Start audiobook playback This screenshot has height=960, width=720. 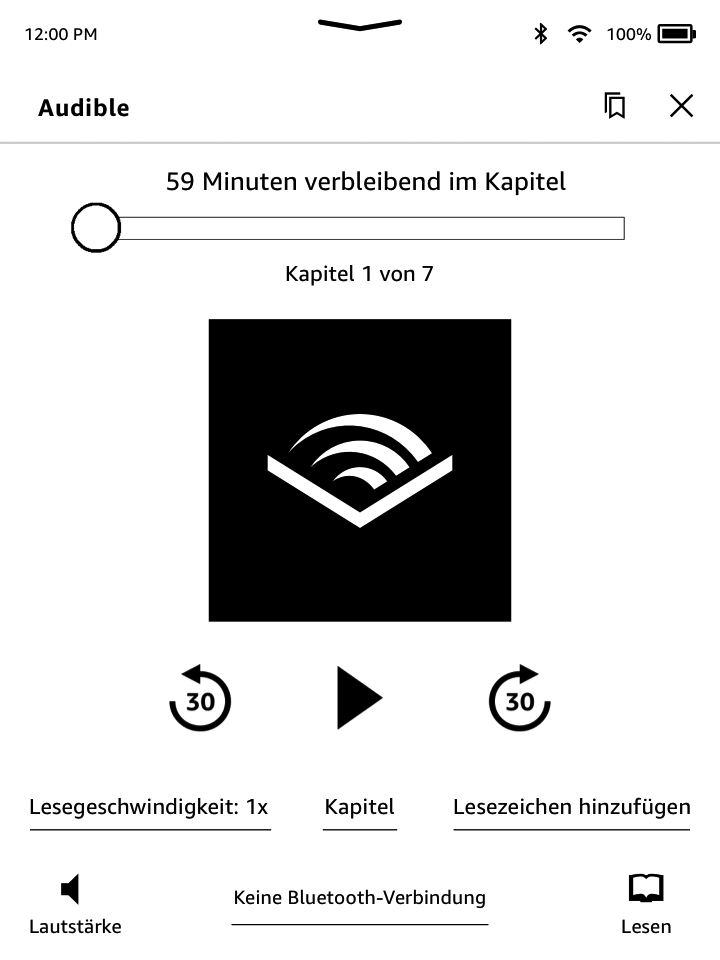[359, 697]
